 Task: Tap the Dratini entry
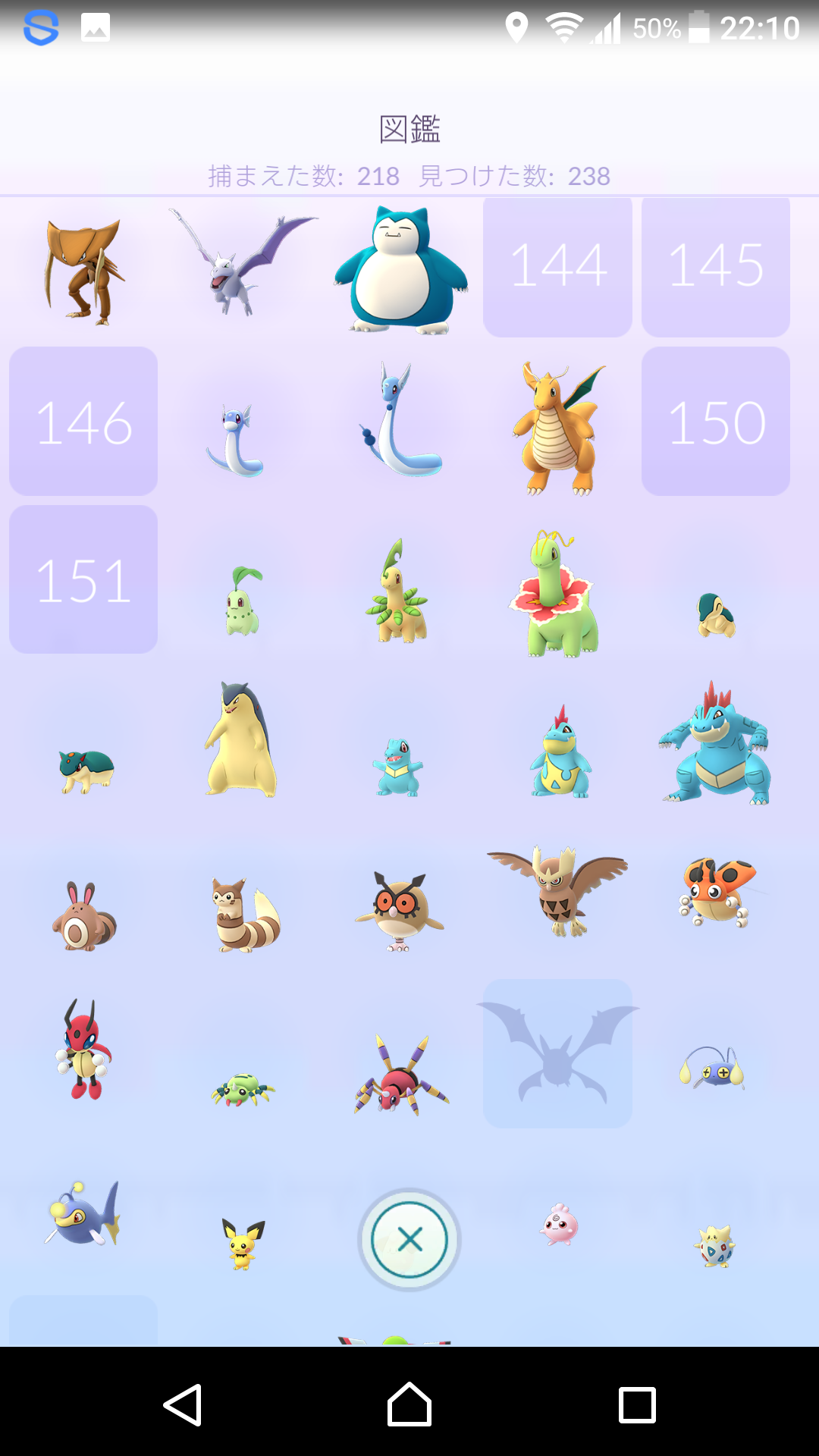[237, 440]
